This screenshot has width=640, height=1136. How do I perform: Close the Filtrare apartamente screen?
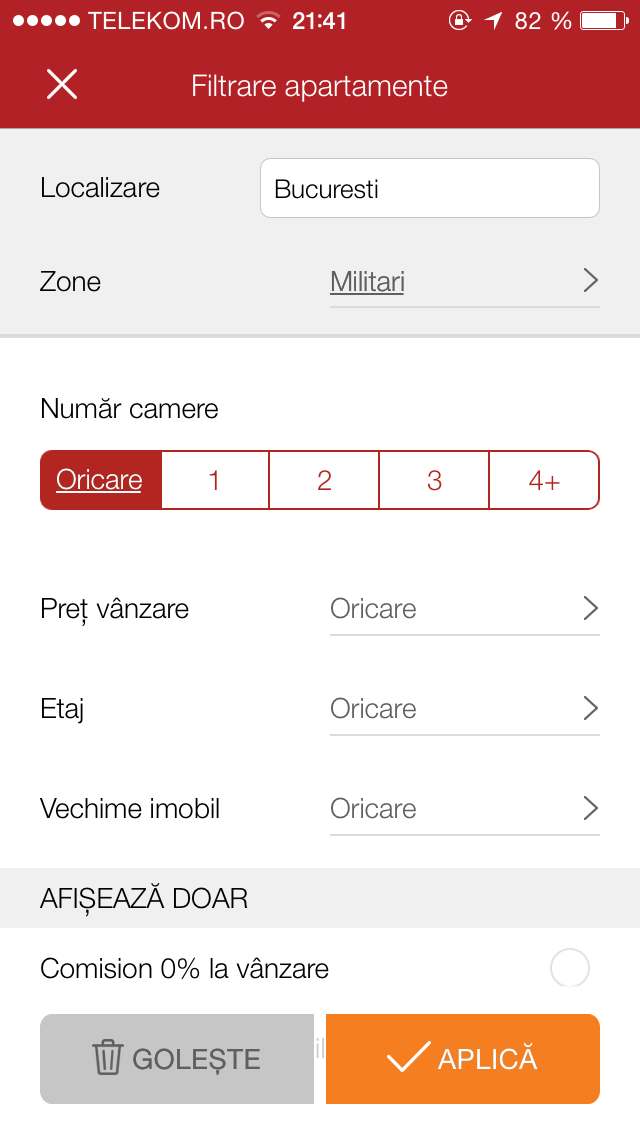62,85
